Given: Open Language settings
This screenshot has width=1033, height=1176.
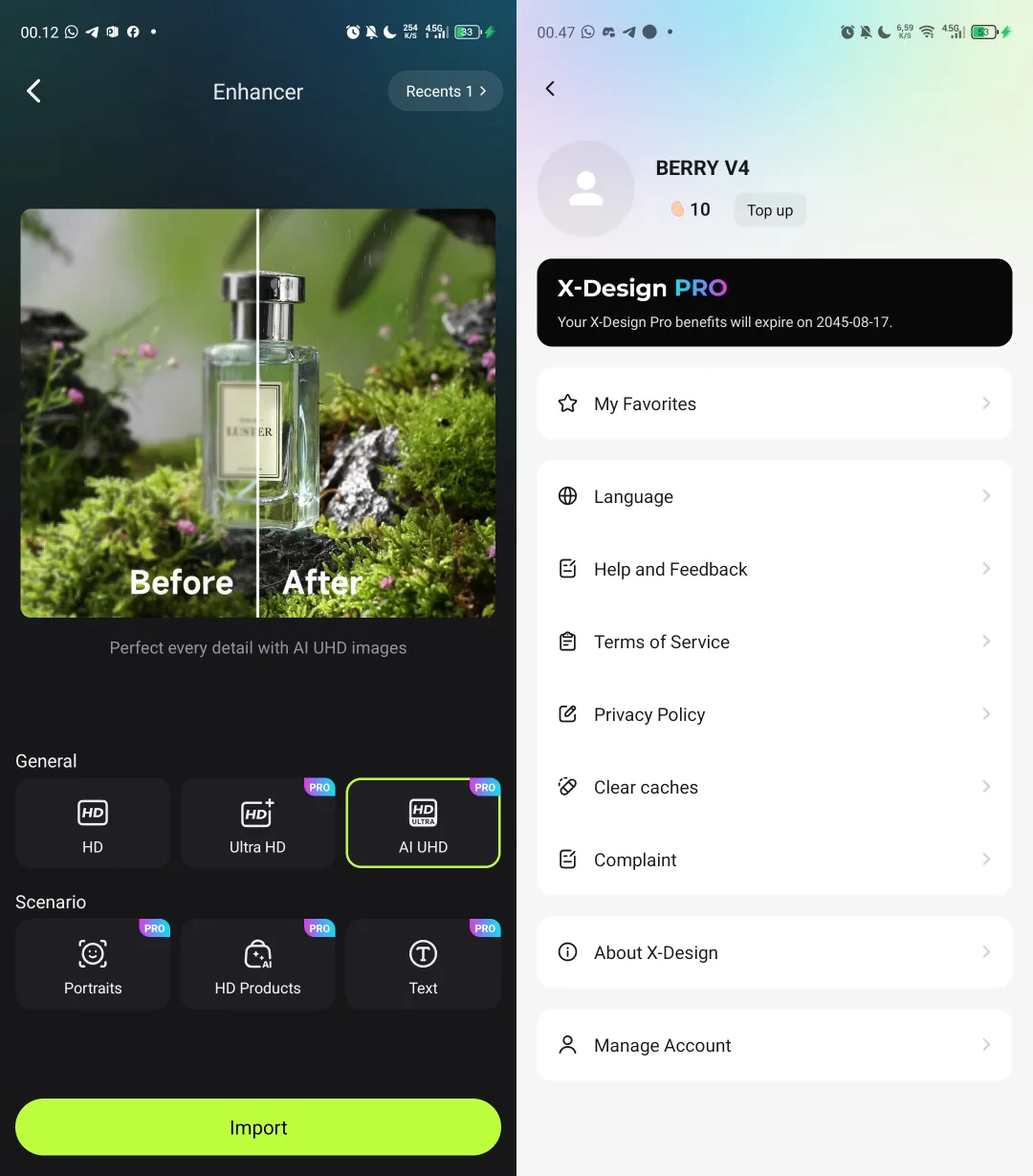Looking at the screenshot, I should coord(774,496).
